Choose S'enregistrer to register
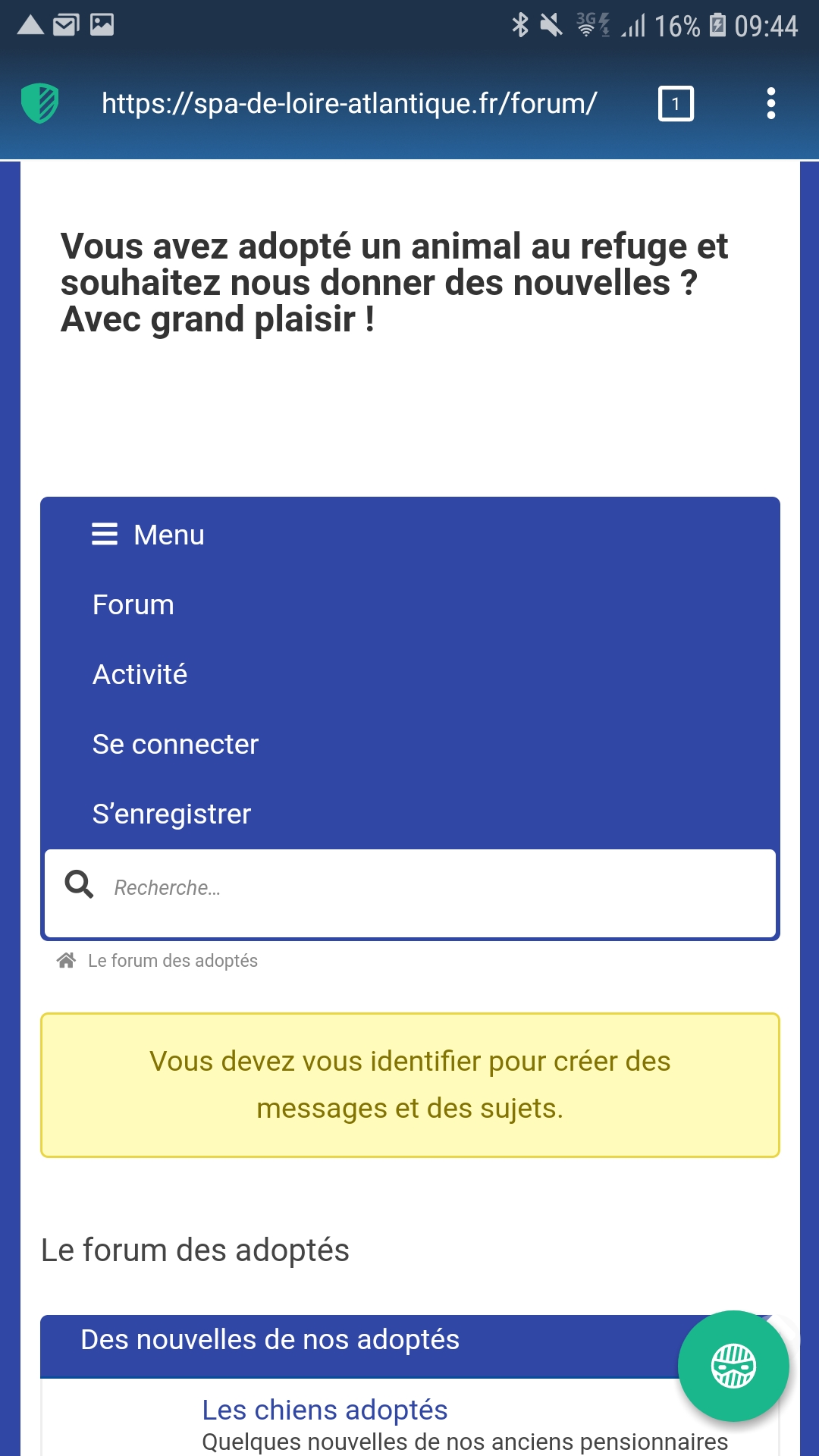The height and width of the screenshot is (1456, 819). tap(171, 814)
